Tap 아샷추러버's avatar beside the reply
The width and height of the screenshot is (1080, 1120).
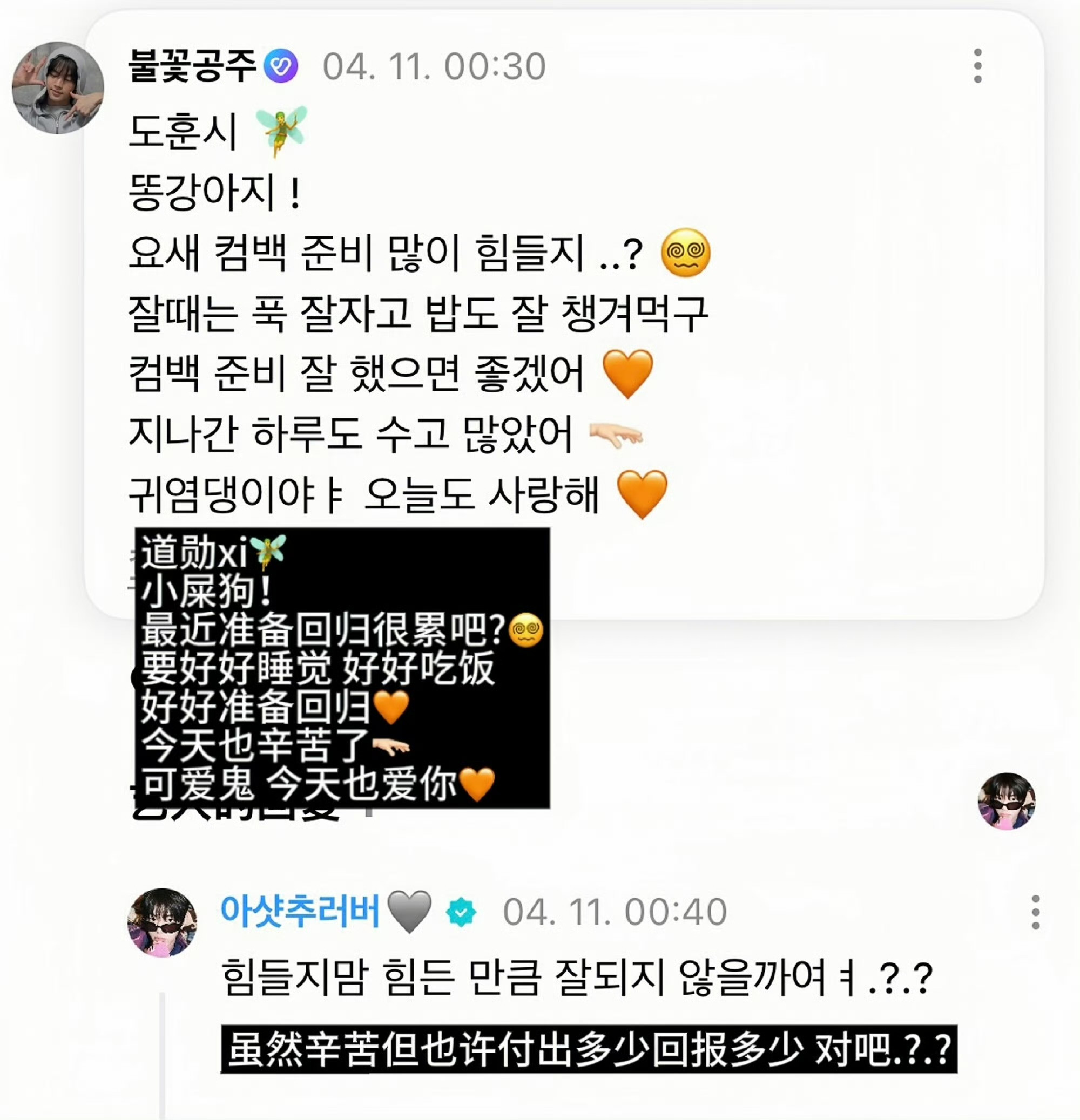tap(162, 922)
